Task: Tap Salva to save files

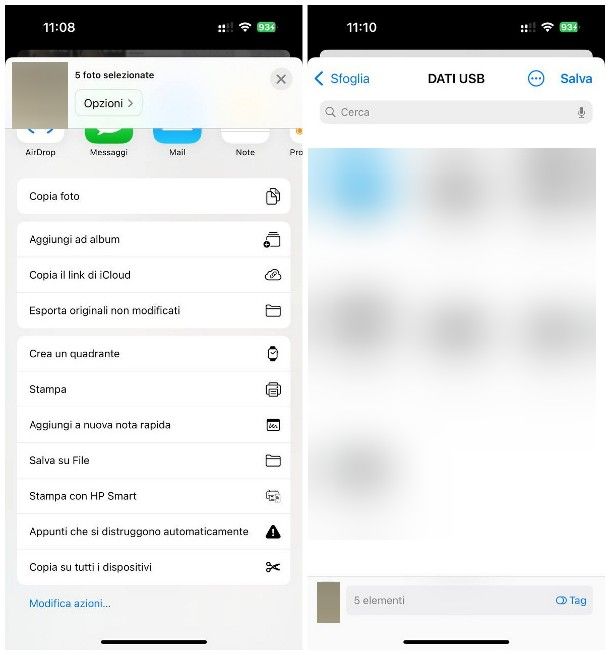Action: pos(576,79)
